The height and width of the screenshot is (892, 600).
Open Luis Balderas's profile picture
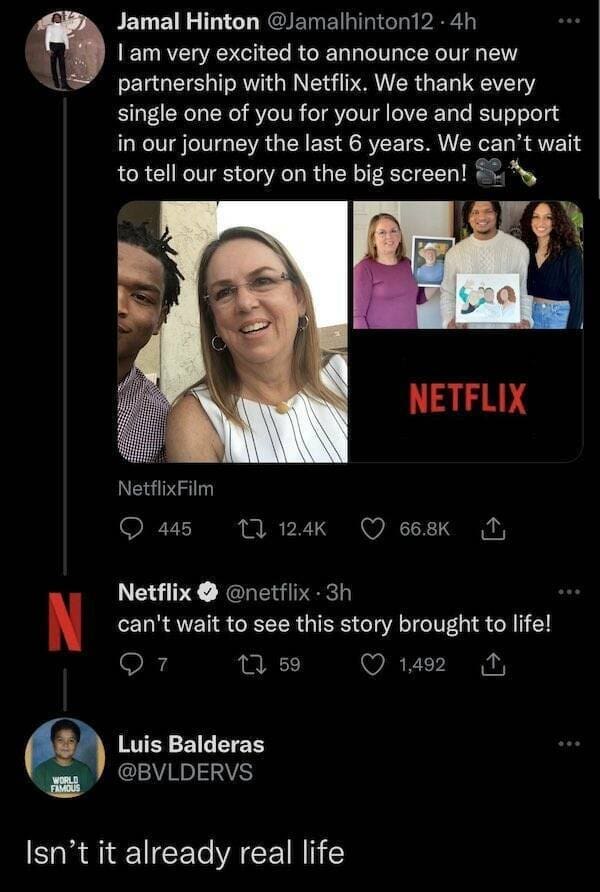click(64, 757)
